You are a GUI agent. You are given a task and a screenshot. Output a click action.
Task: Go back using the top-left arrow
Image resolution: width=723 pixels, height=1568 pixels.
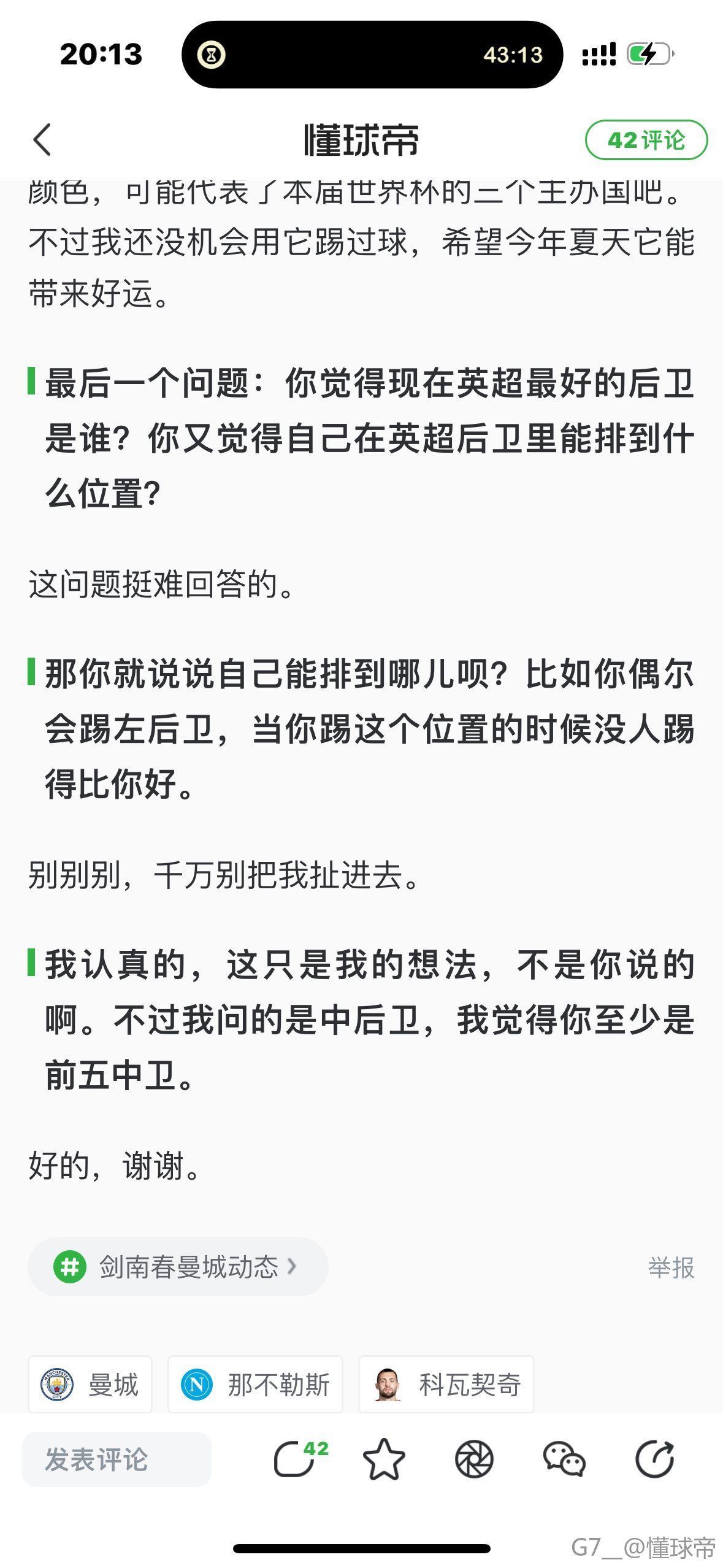pyautogui.click(x=42, y=140)
